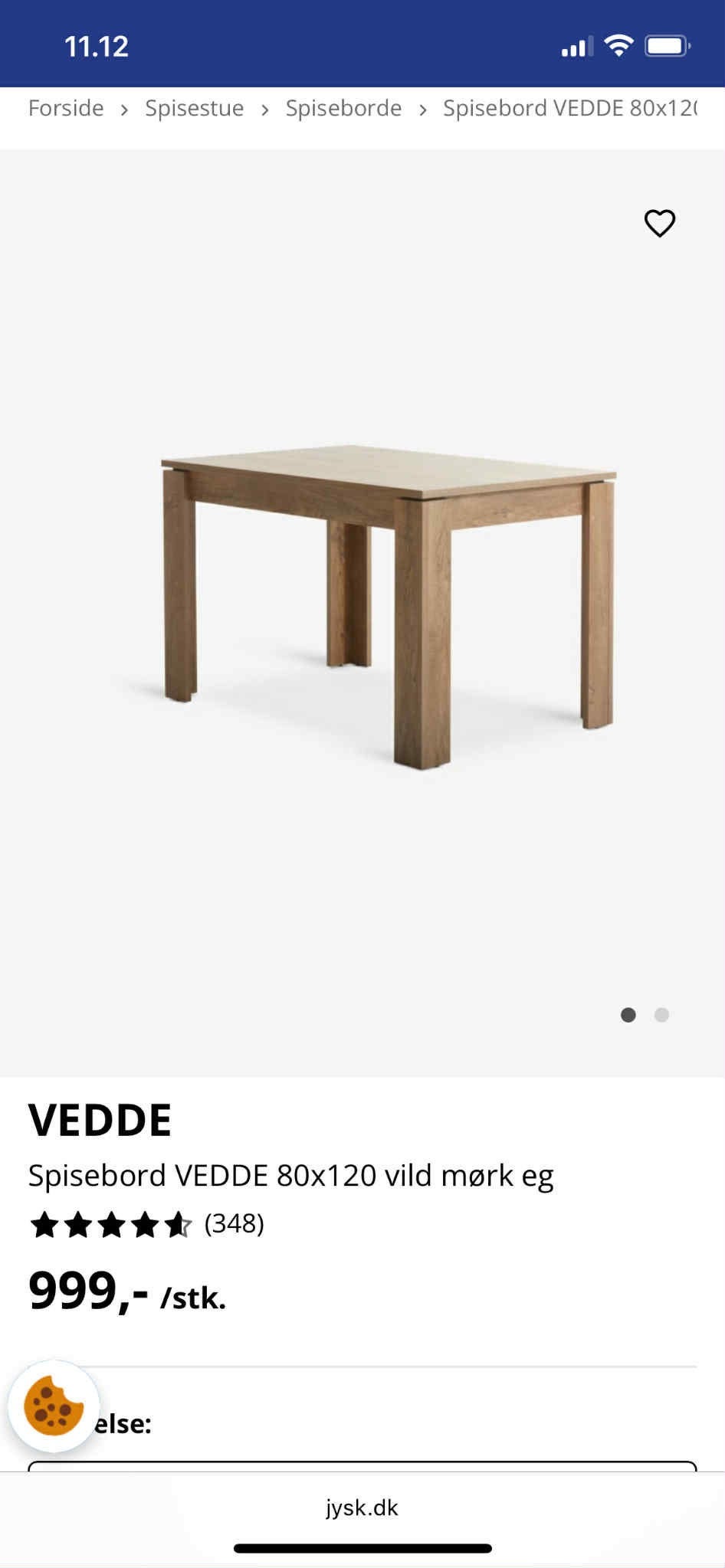The width and height of the screenshot is (725, 1568).
Task: Open the Spiseborde category page
Action: coord(343,108)
